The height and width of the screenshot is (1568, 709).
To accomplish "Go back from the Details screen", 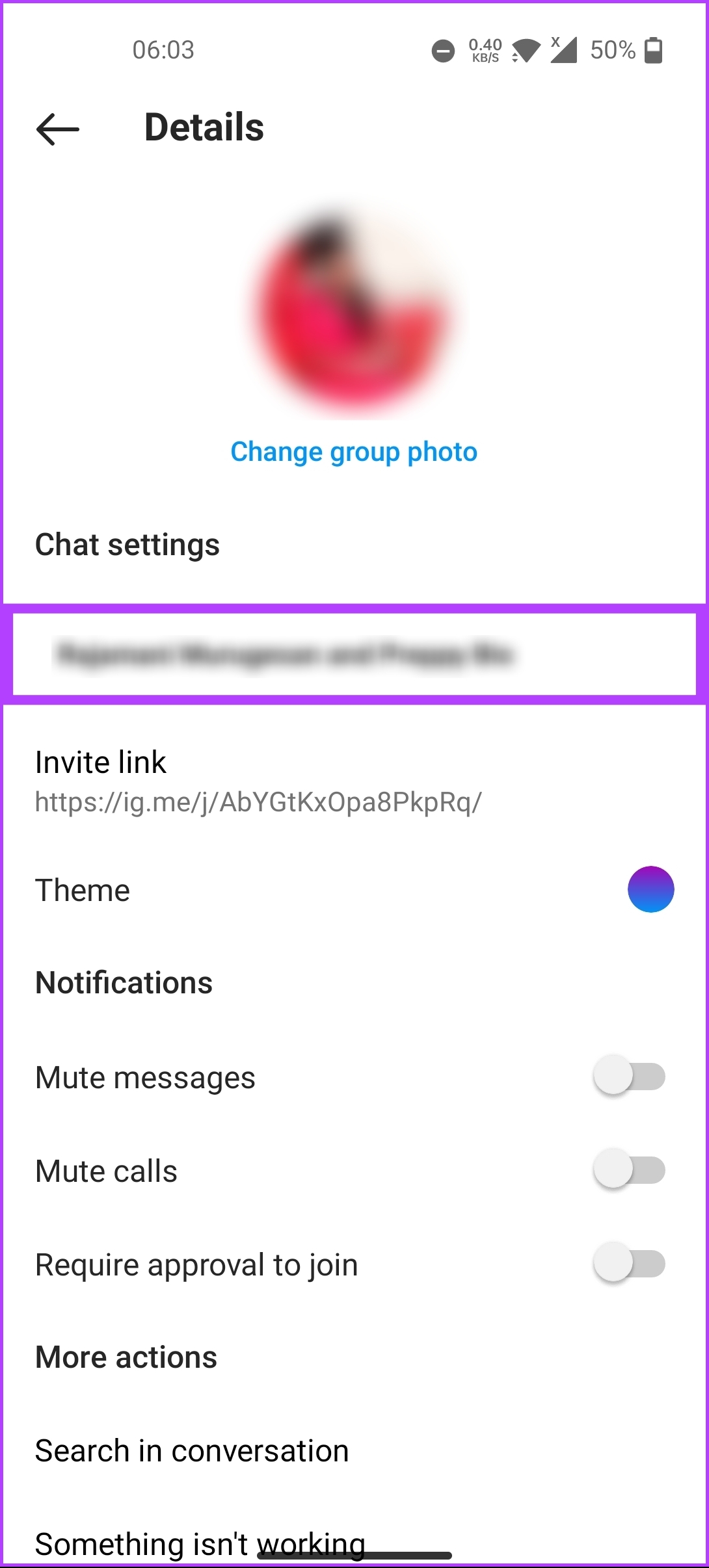I will tap(58, 128).
